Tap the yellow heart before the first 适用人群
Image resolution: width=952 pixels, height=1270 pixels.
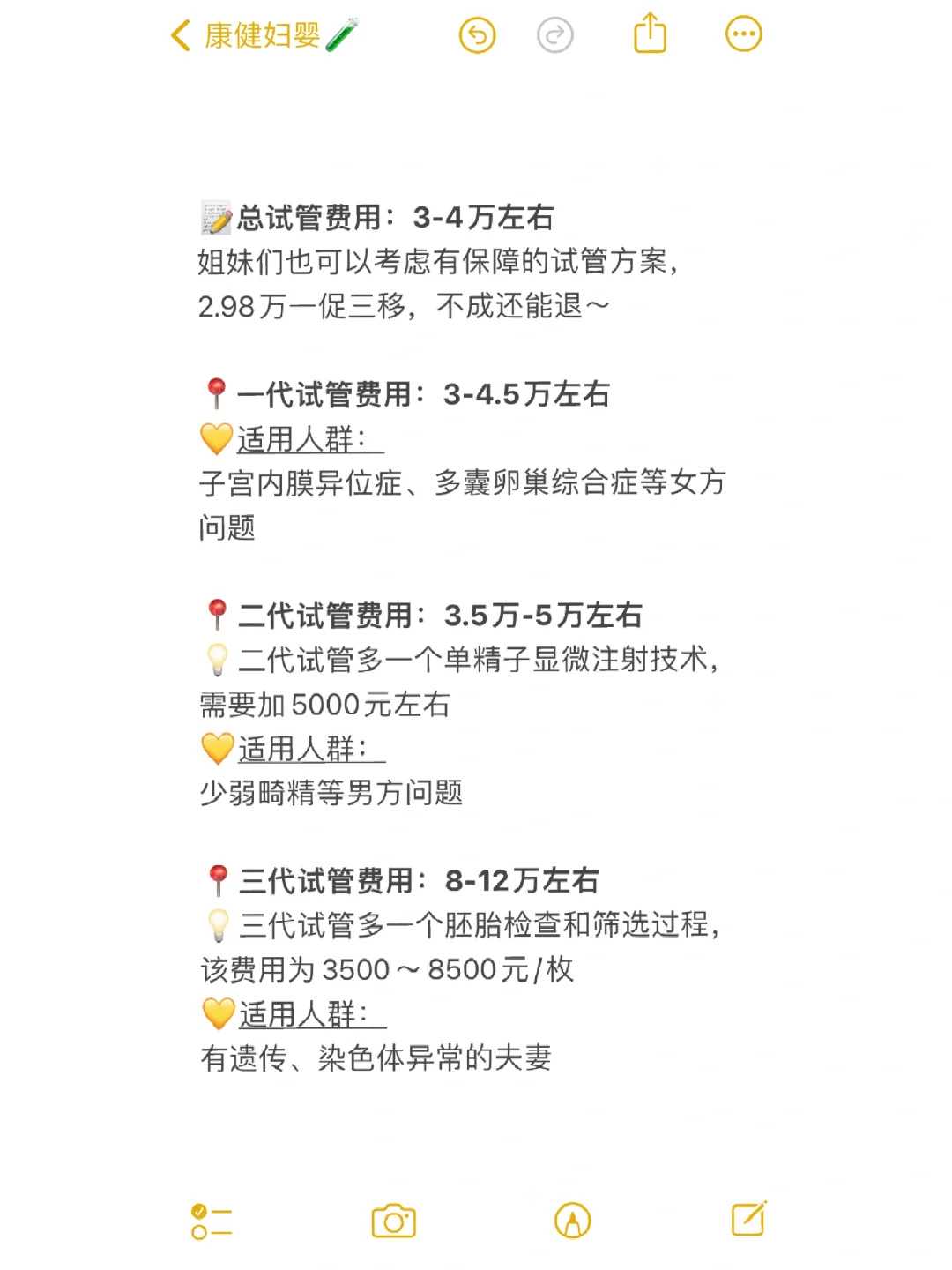point(213,438)
